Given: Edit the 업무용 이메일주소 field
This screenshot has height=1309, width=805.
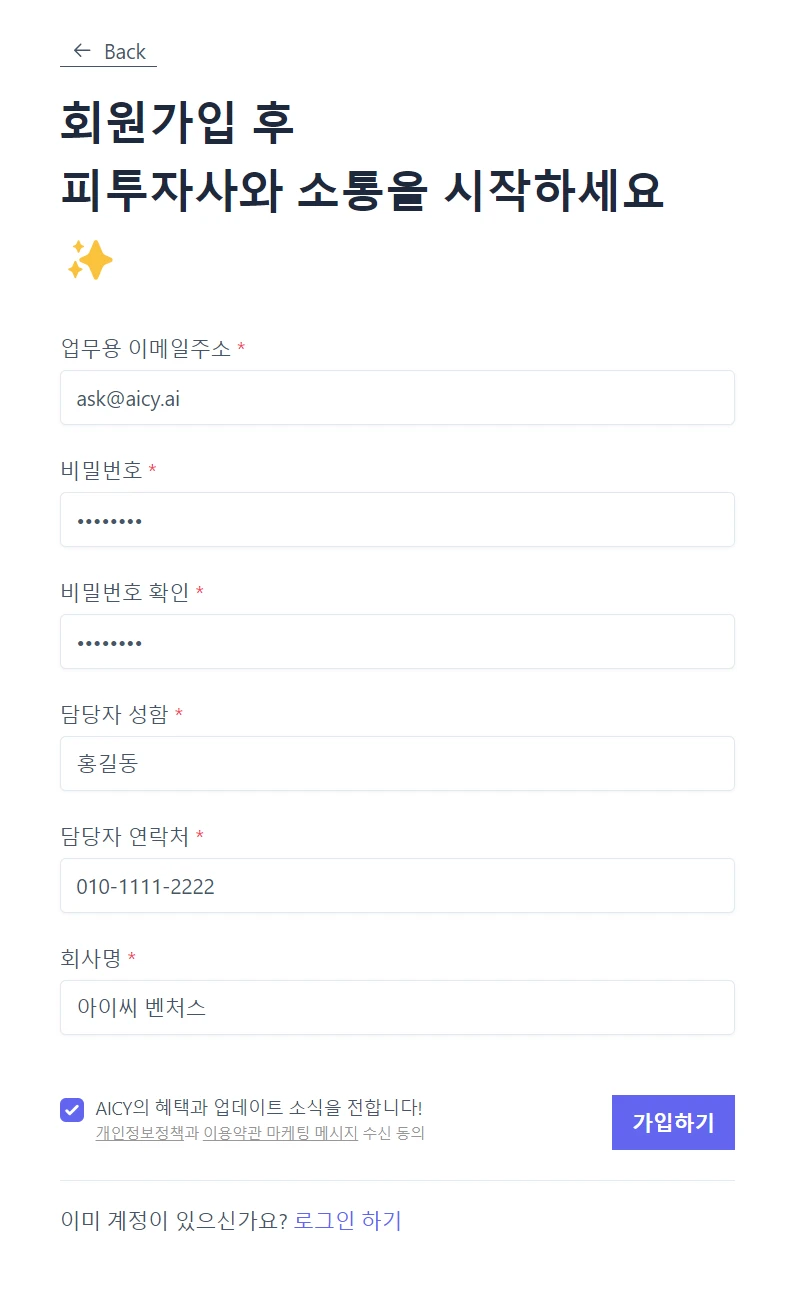Looking at the screenshot, I should (397, 398).
